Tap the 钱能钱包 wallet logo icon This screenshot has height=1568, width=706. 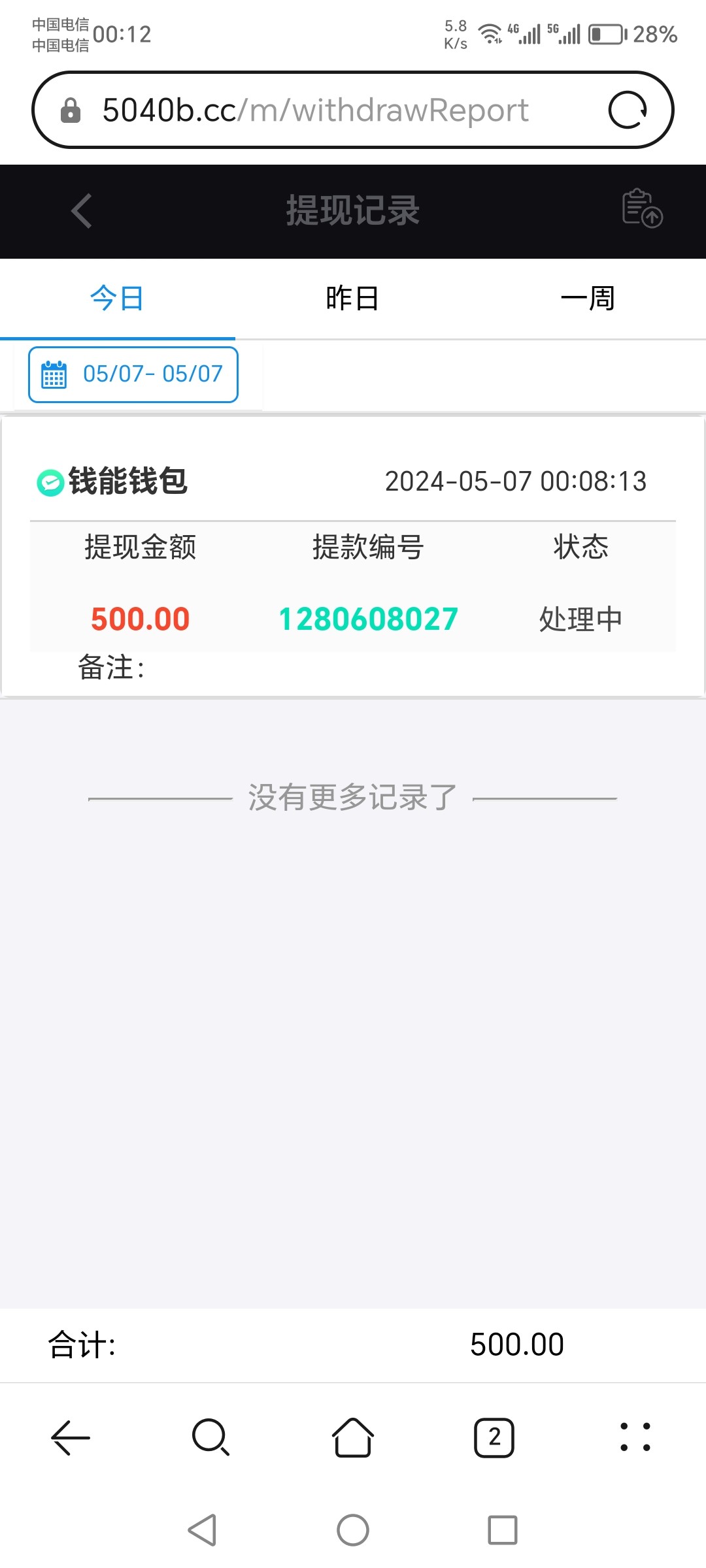[49, 482]
